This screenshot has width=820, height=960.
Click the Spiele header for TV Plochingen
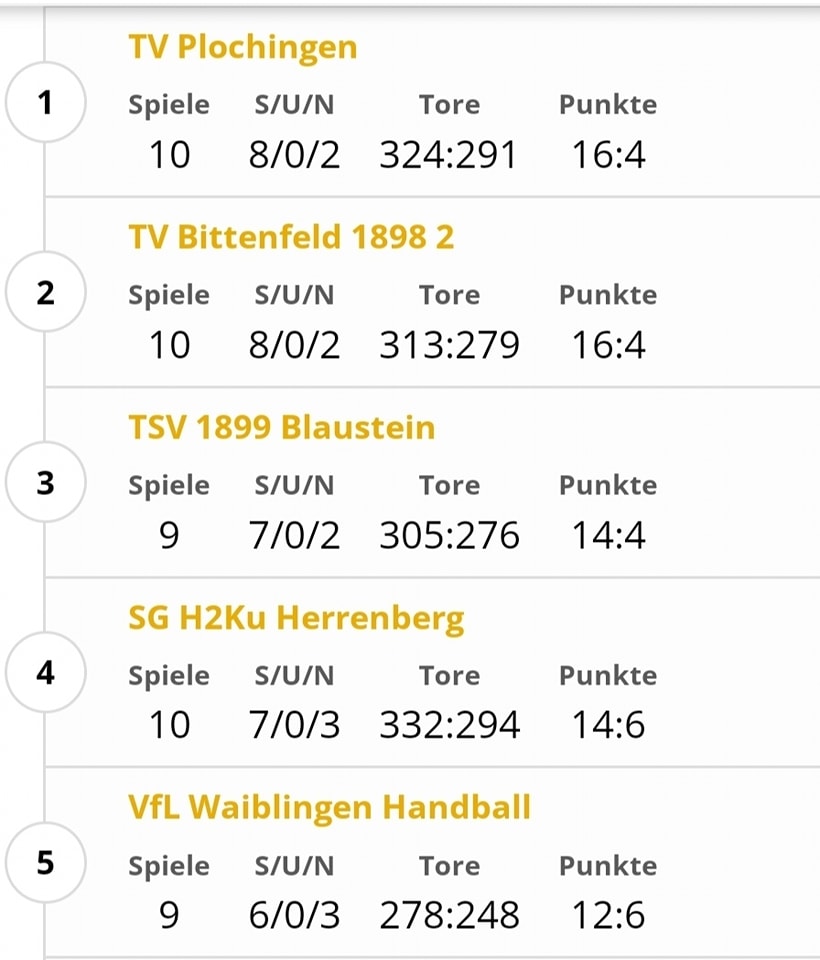tap(169, 104)
